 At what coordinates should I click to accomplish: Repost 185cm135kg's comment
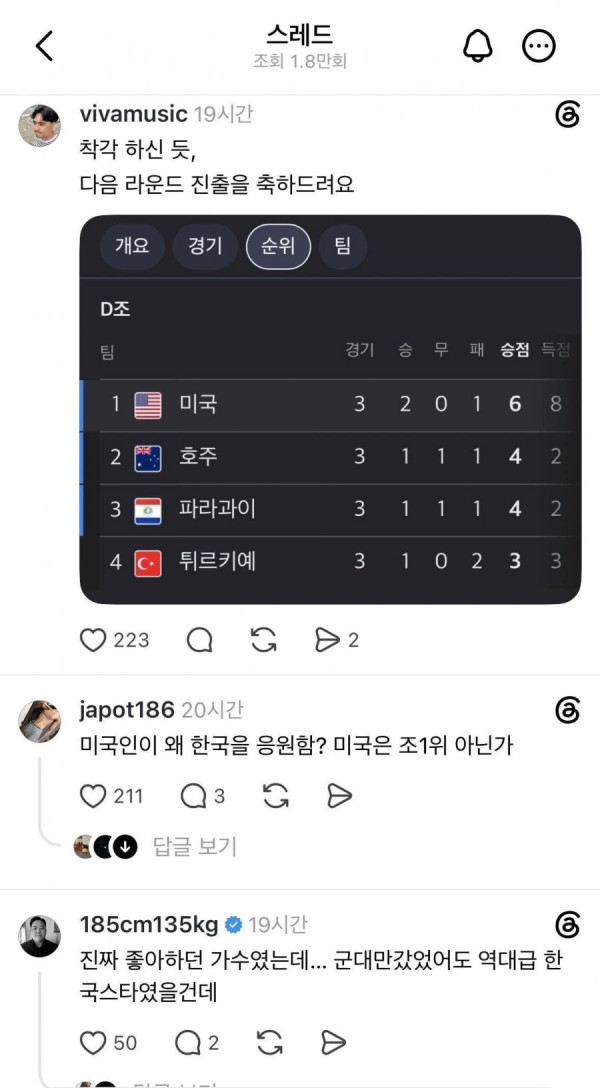pyautogui.click(x=269, y=1042)
